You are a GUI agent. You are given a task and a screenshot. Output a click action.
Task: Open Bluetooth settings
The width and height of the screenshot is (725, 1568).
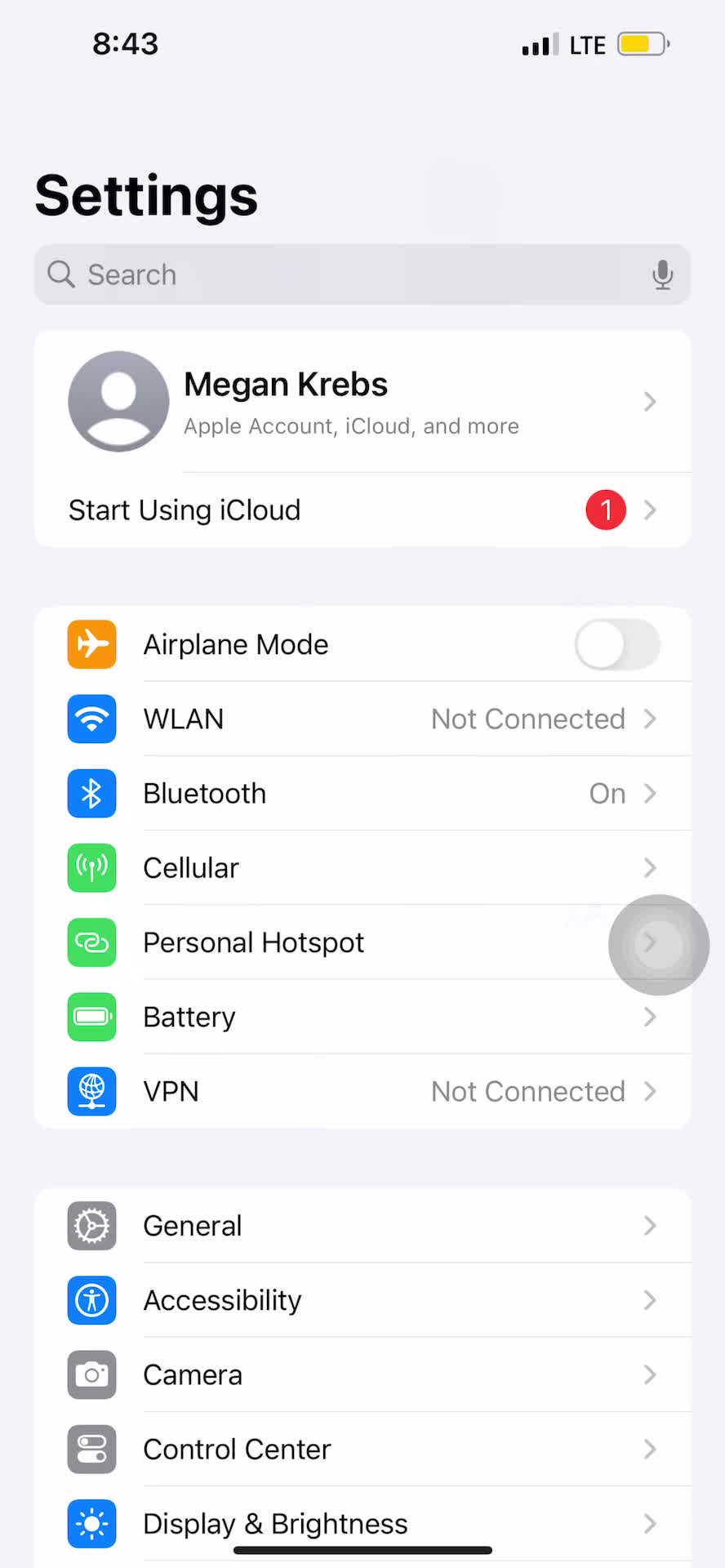(x=362, y=794)
